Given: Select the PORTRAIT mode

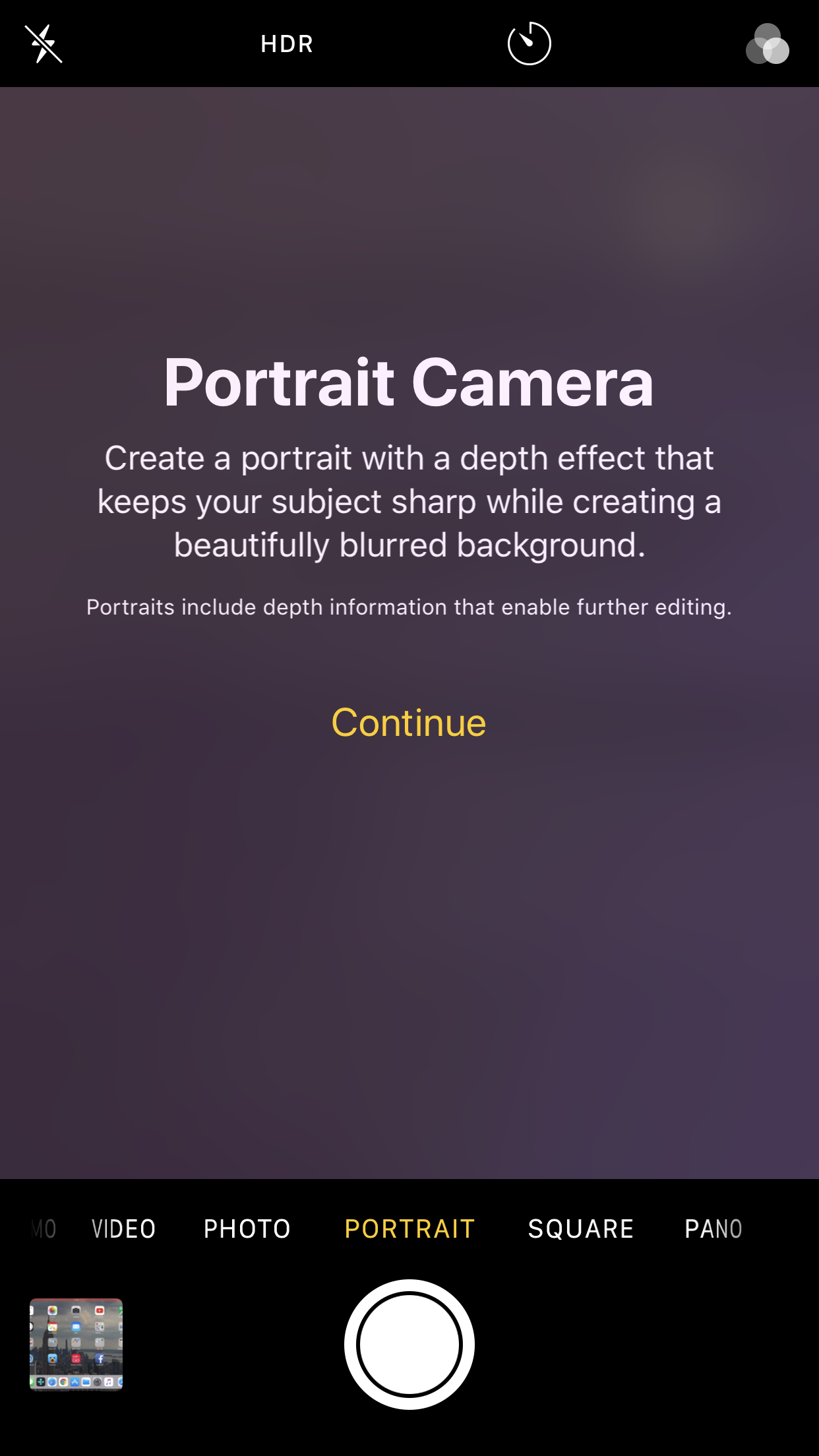Looking at the screenshot, I should tap(409, 1229).
